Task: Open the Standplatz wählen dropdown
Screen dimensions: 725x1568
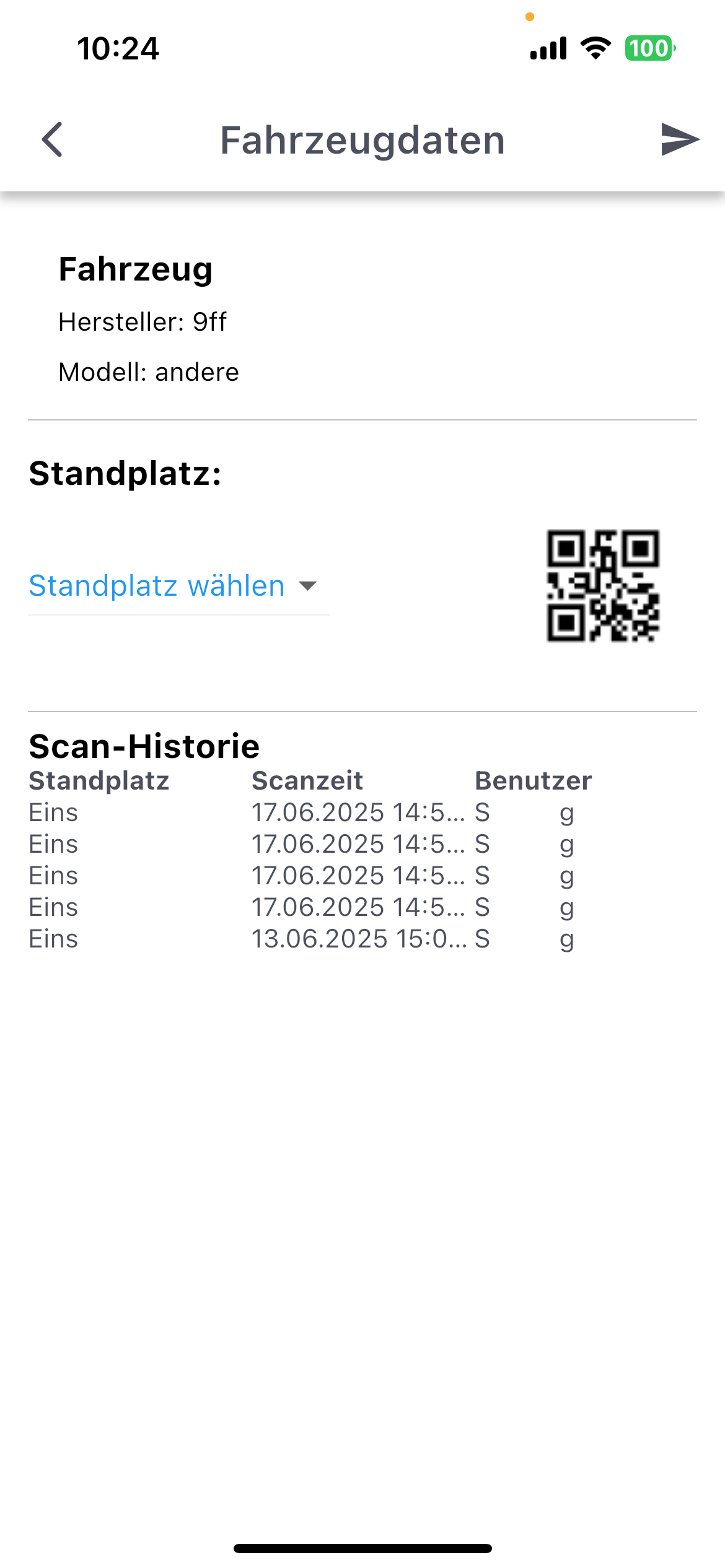Action: coord(178,586)
